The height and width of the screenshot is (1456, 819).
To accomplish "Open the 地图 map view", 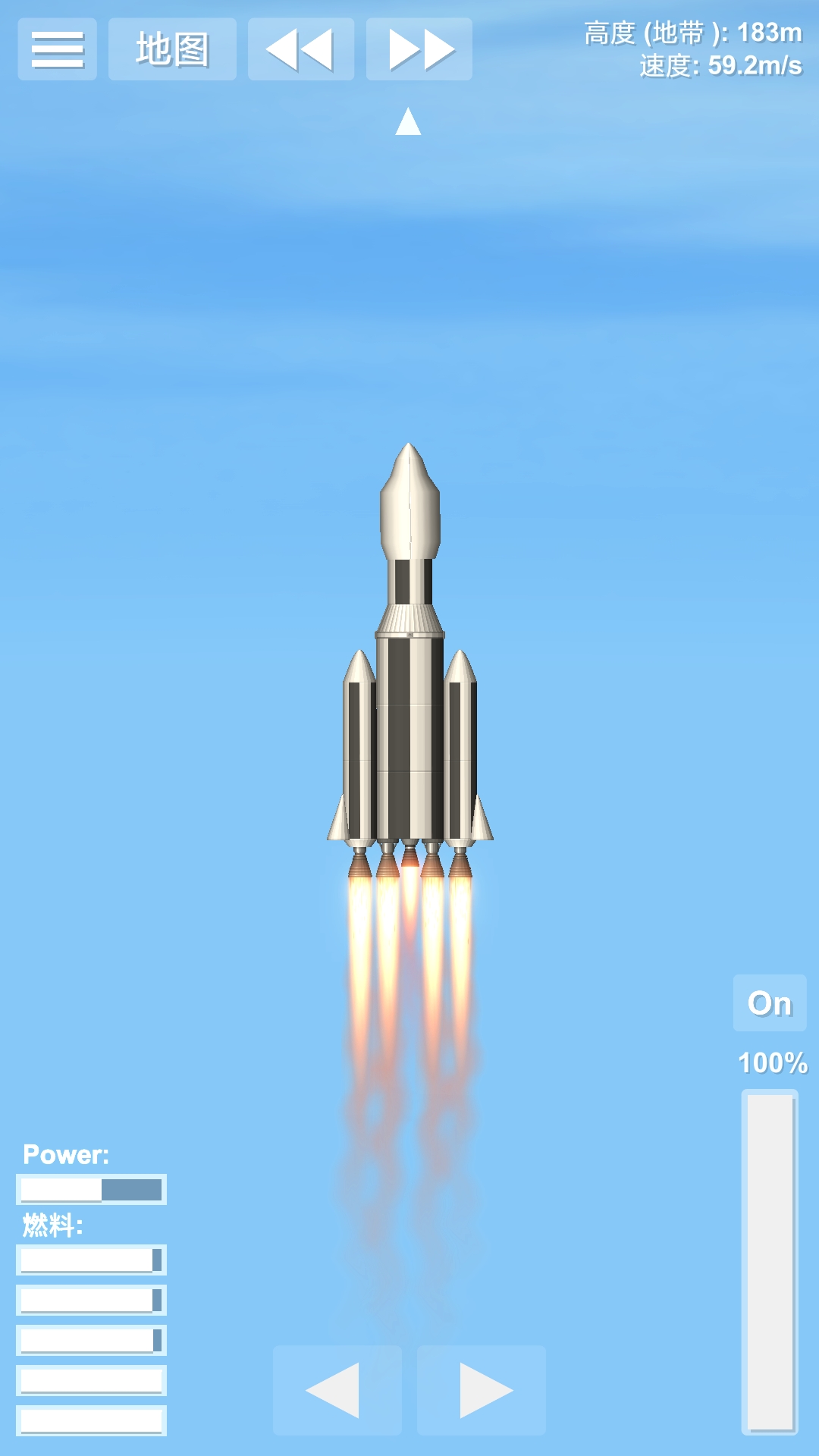I will coord(172,49).
